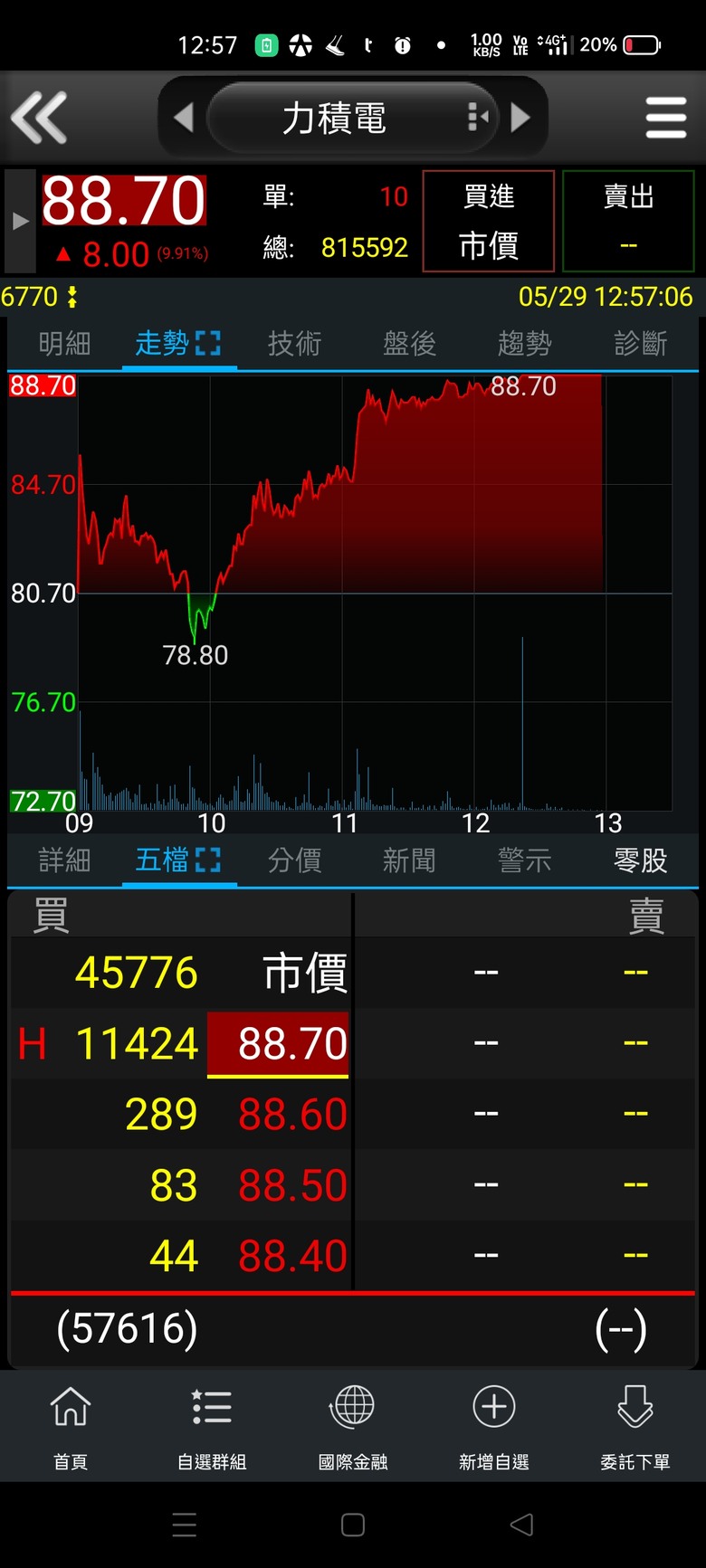Switch to the 盤後 tab
The image size is (706, 1568).
click(409, 344)
